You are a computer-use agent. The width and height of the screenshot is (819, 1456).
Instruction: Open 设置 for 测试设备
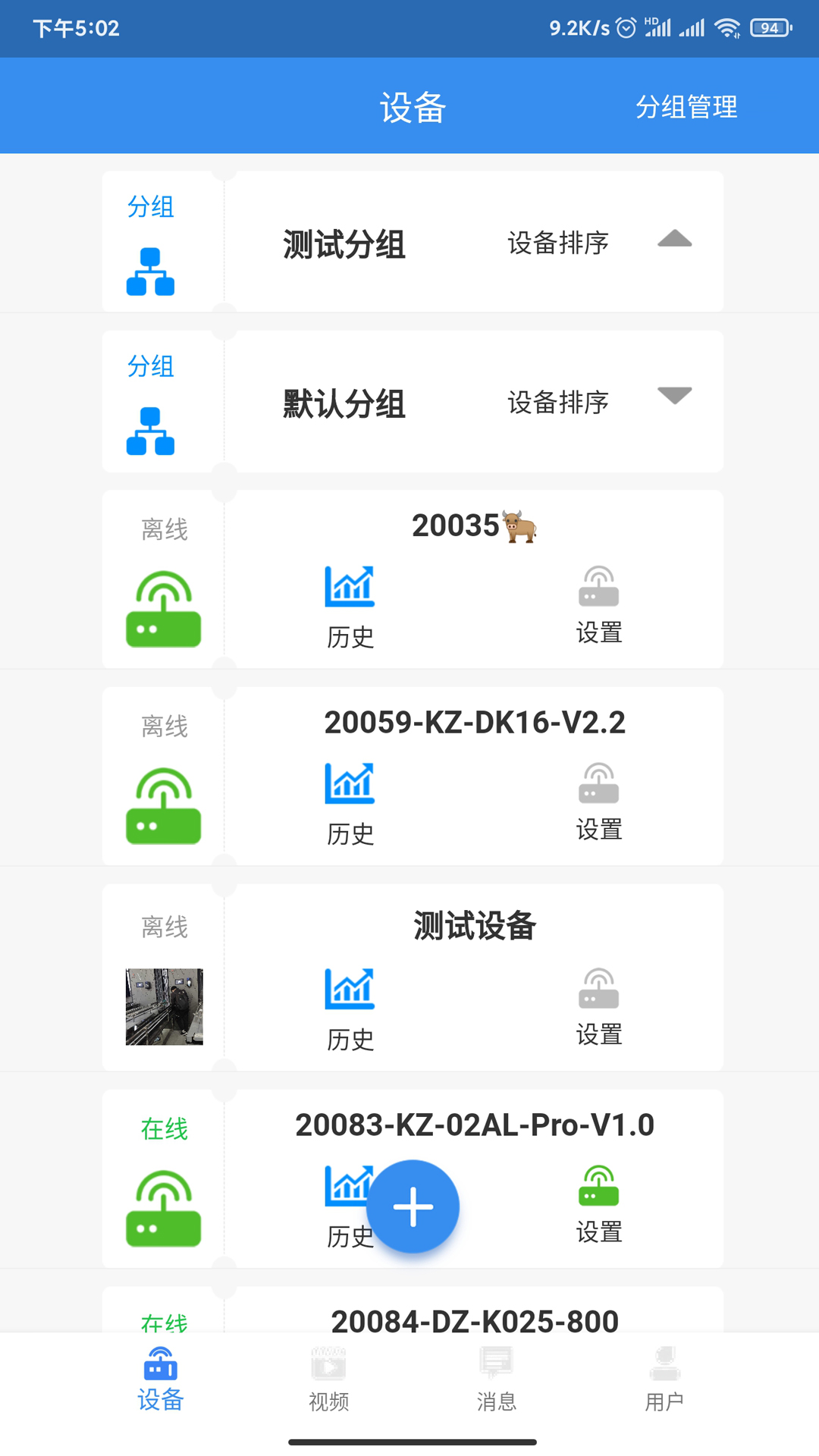click(599, 1008)
